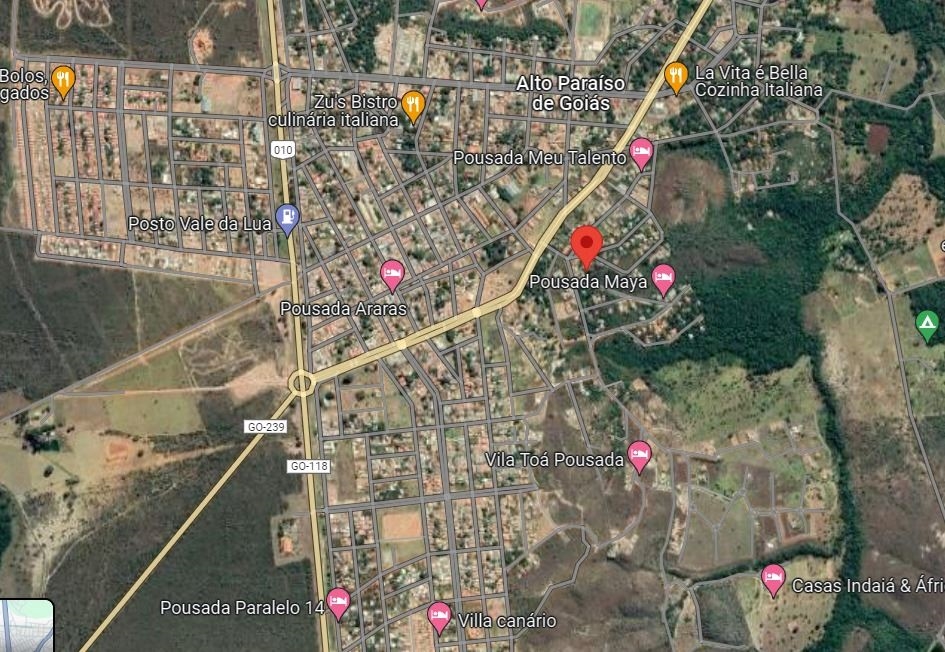Open the Bolos restaurant marker
The width and height of the screenshot is (945, 652).
[63, 80]
